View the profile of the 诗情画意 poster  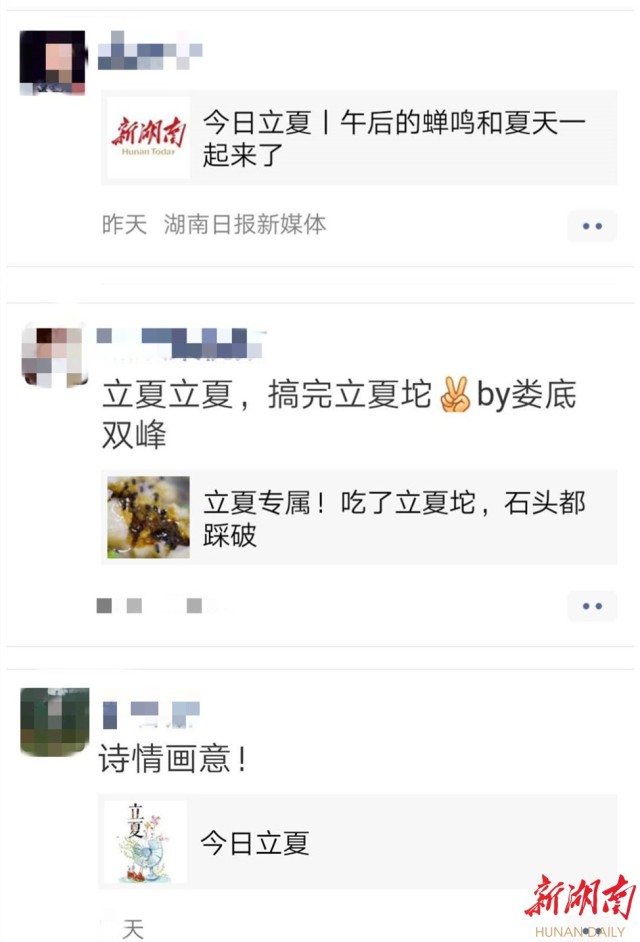point(53,721)
